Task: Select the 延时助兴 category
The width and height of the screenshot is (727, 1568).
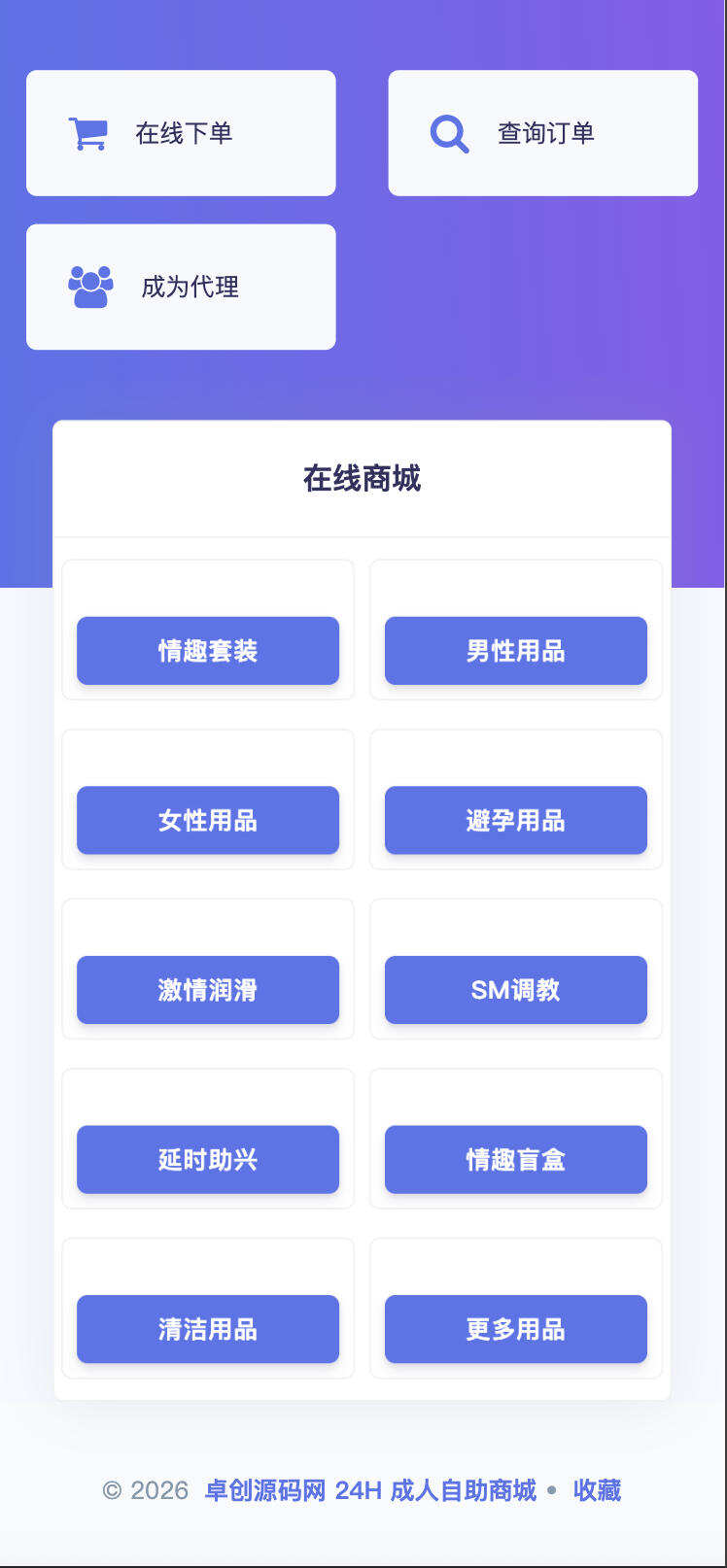Action: point(207,1159)
